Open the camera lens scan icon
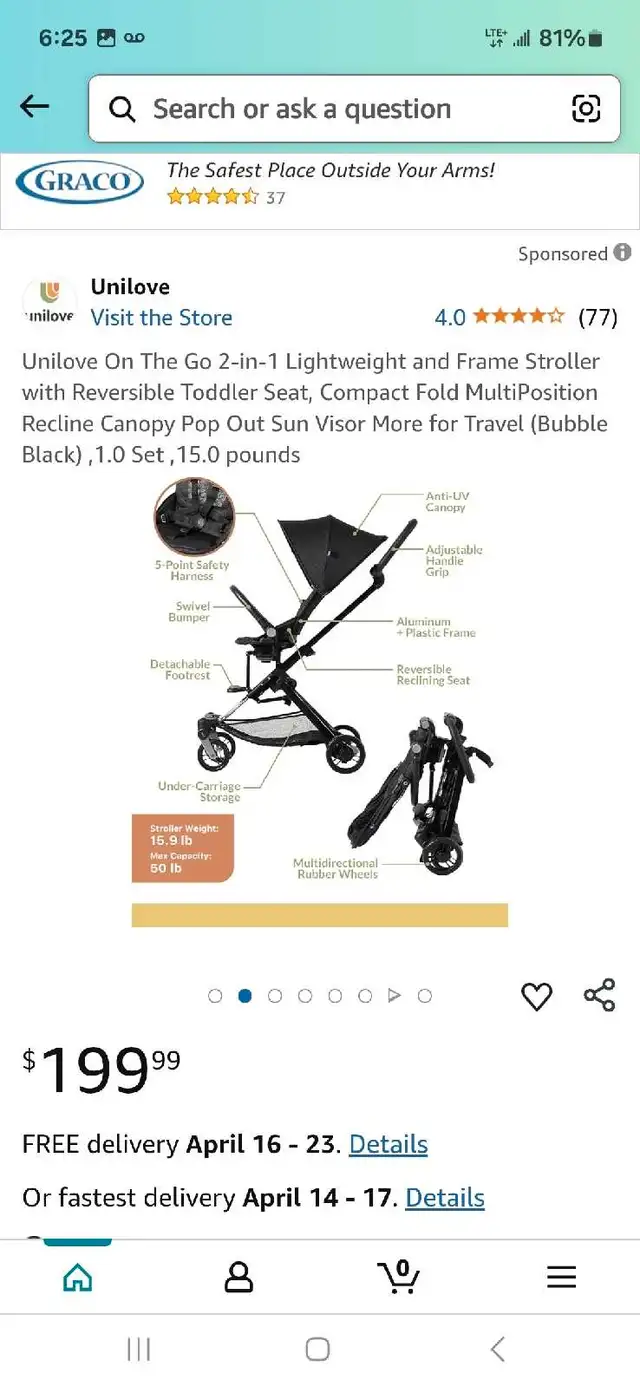Viewport: 640px width, 1388px height. [586, 109]
